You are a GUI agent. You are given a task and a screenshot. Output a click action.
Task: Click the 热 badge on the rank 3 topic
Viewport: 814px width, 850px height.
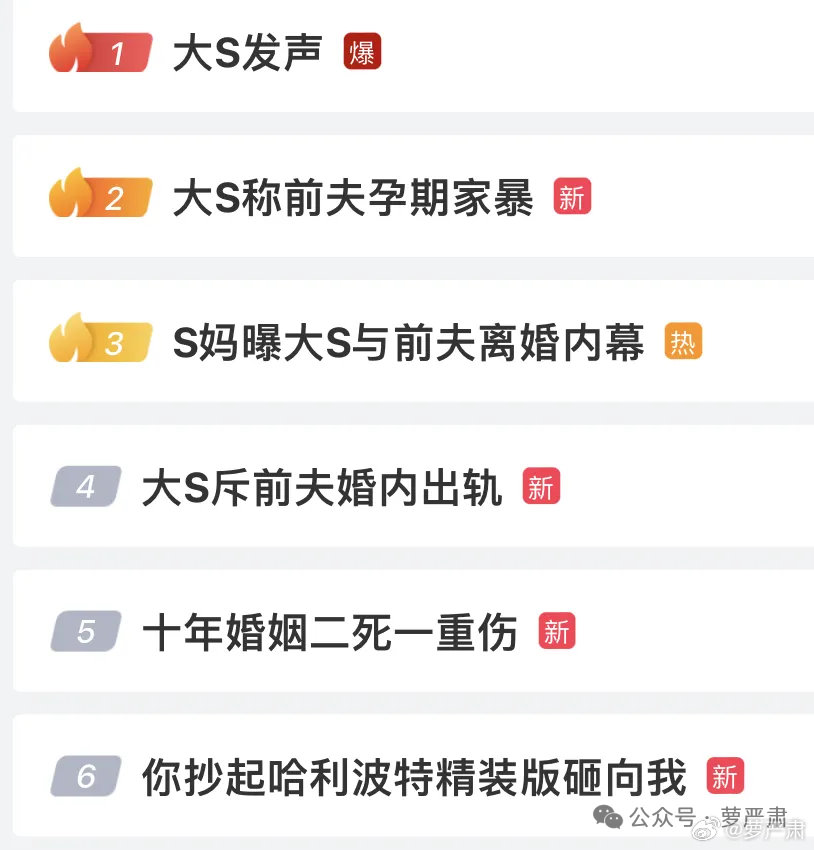tap(683, 343)
